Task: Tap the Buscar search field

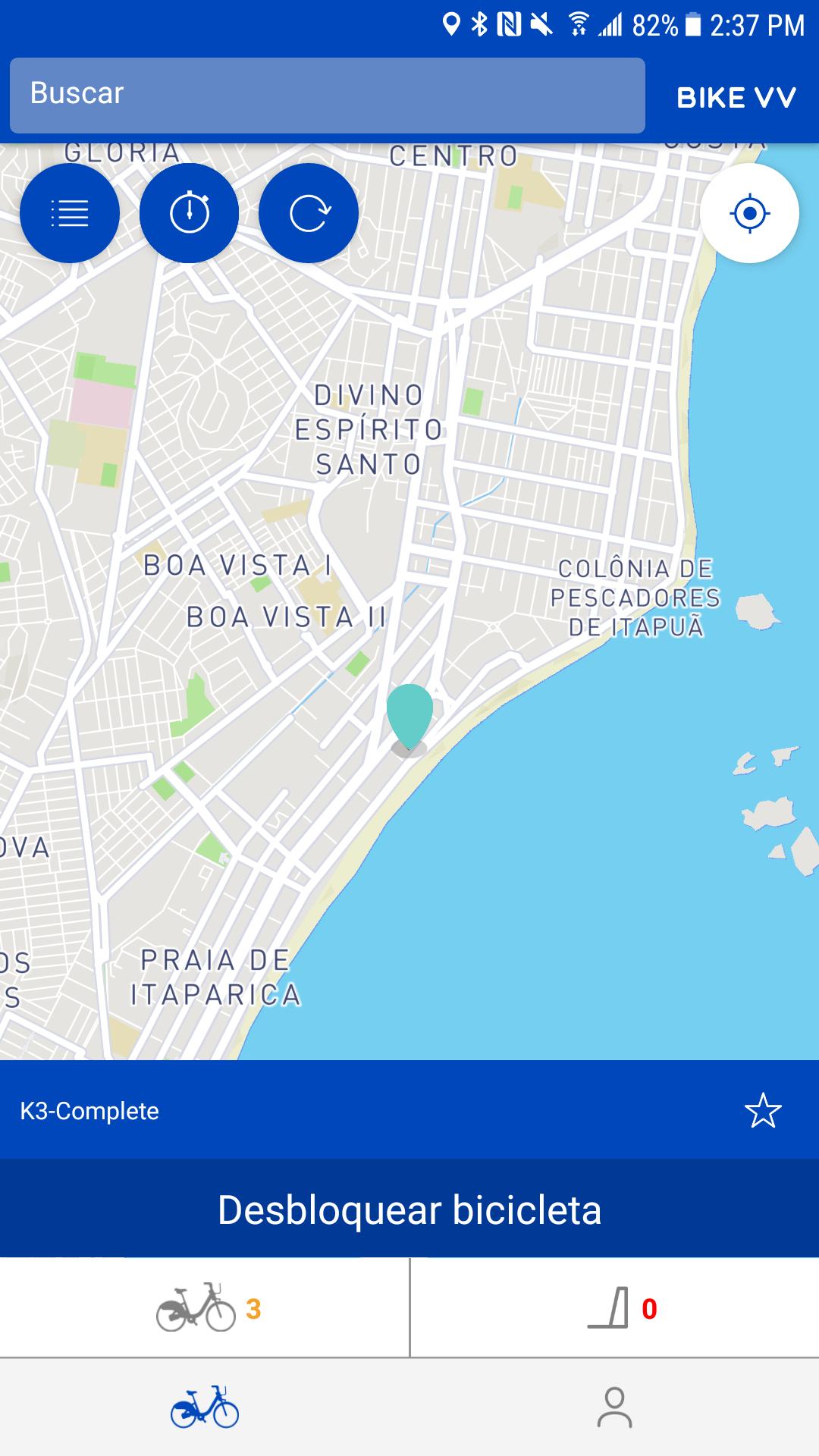Action: [x=328, y=96]
